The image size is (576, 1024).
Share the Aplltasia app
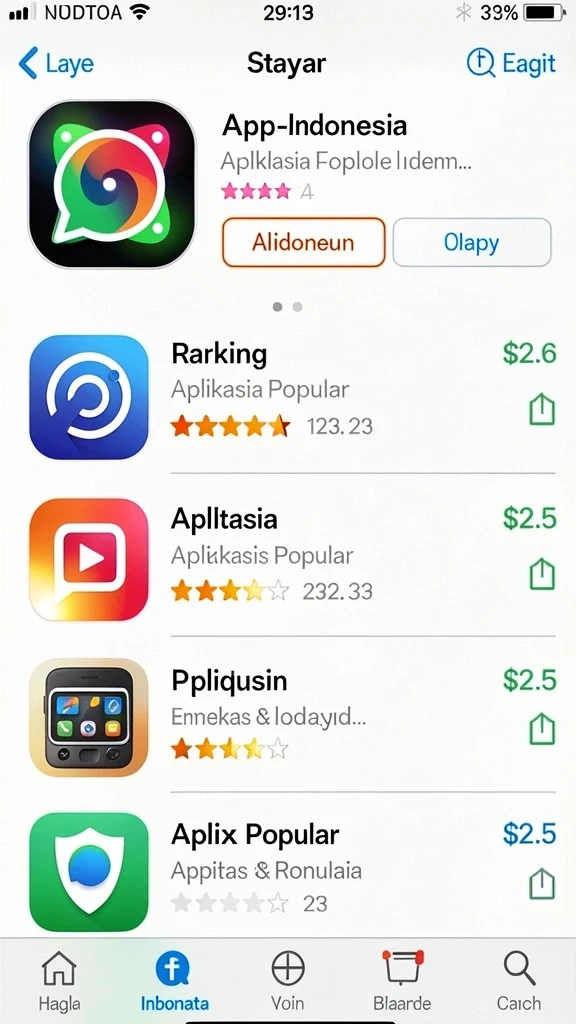(541, 574)
